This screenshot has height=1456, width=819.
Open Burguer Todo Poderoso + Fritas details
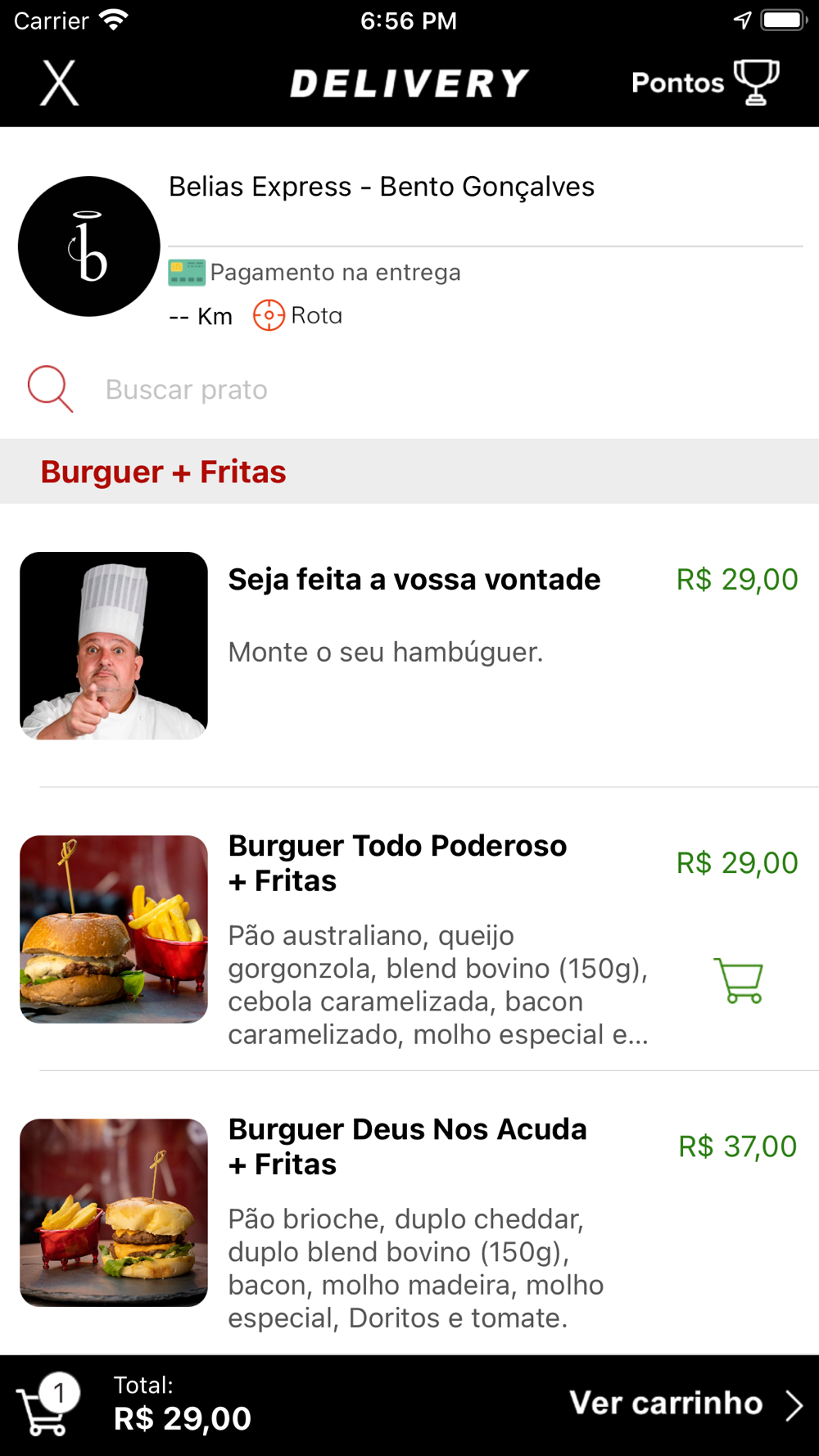coord(397,863)
